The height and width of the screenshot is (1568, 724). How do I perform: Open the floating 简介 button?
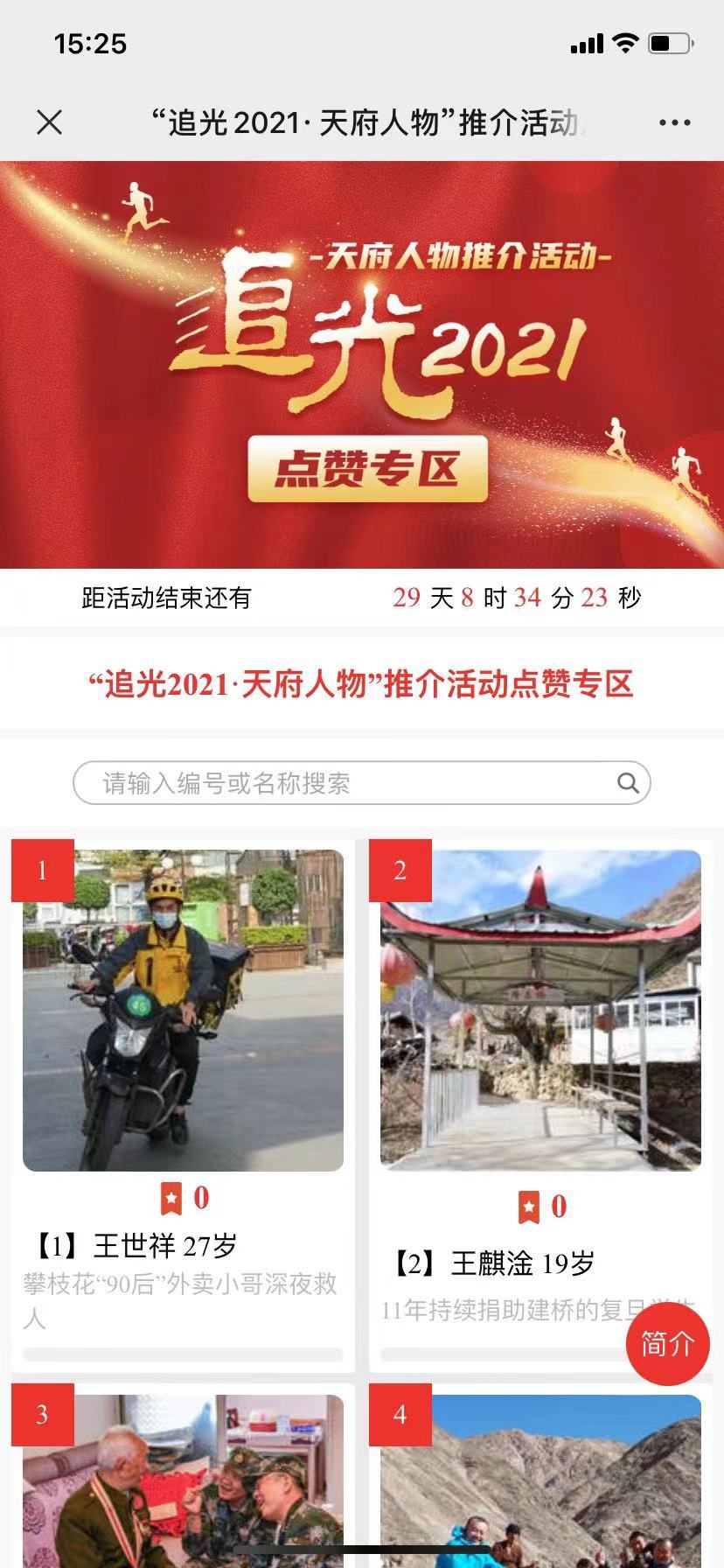click(668, 1344)
